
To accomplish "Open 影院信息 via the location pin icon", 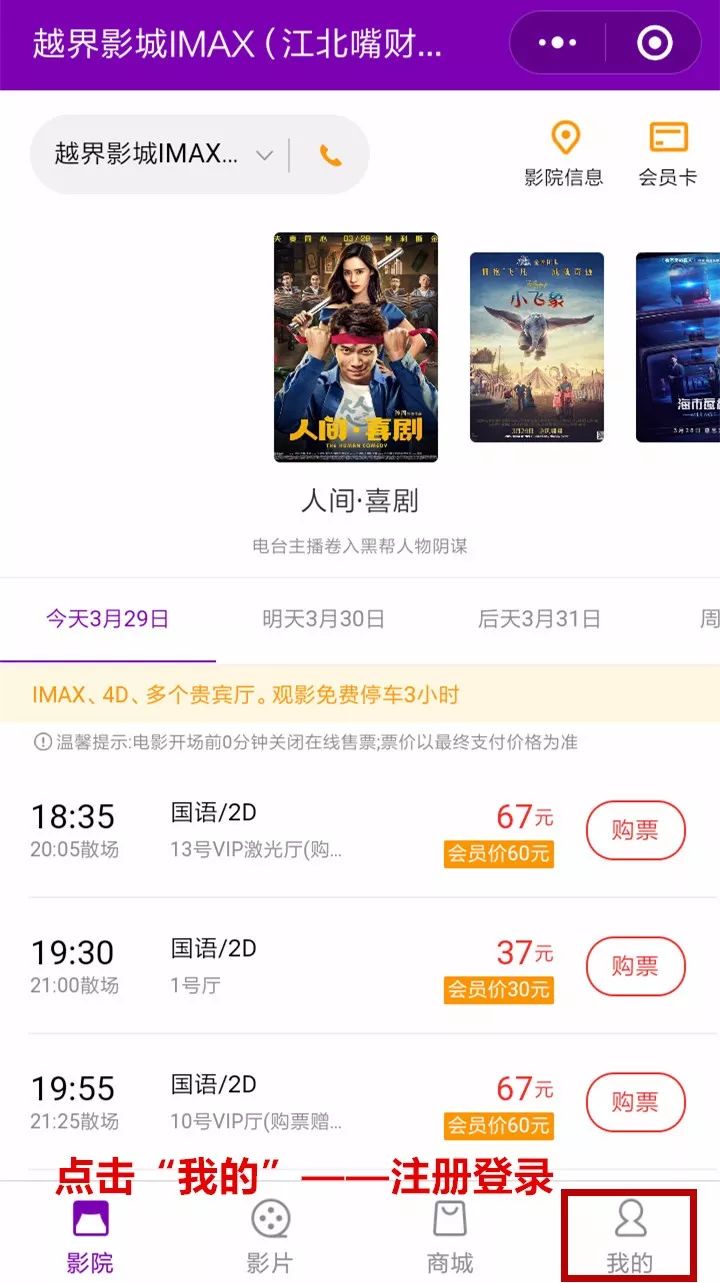I will coord(567,150).
